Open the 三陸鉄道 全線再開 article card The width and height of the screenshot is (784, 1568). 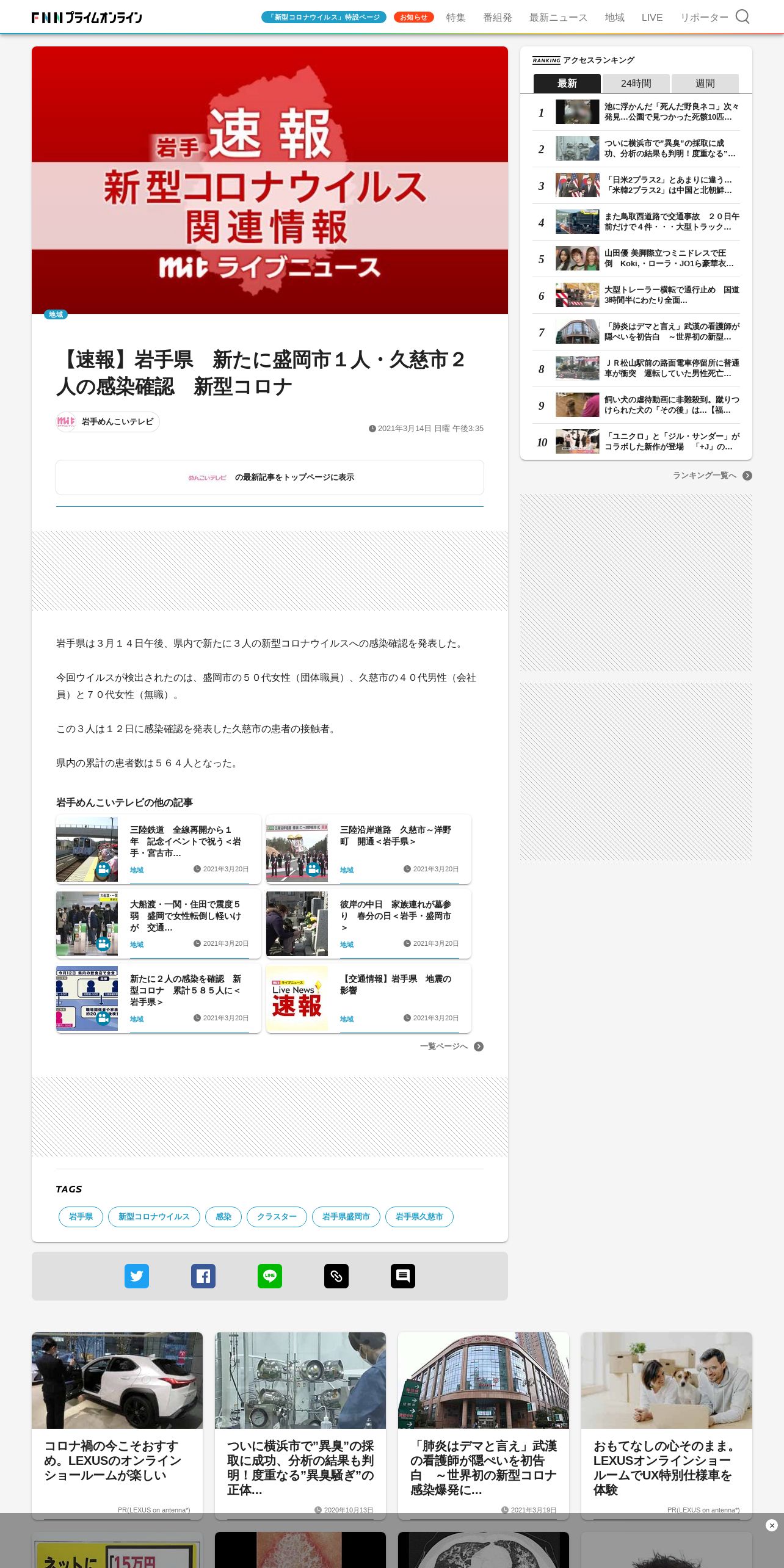(x=159, y=849)
